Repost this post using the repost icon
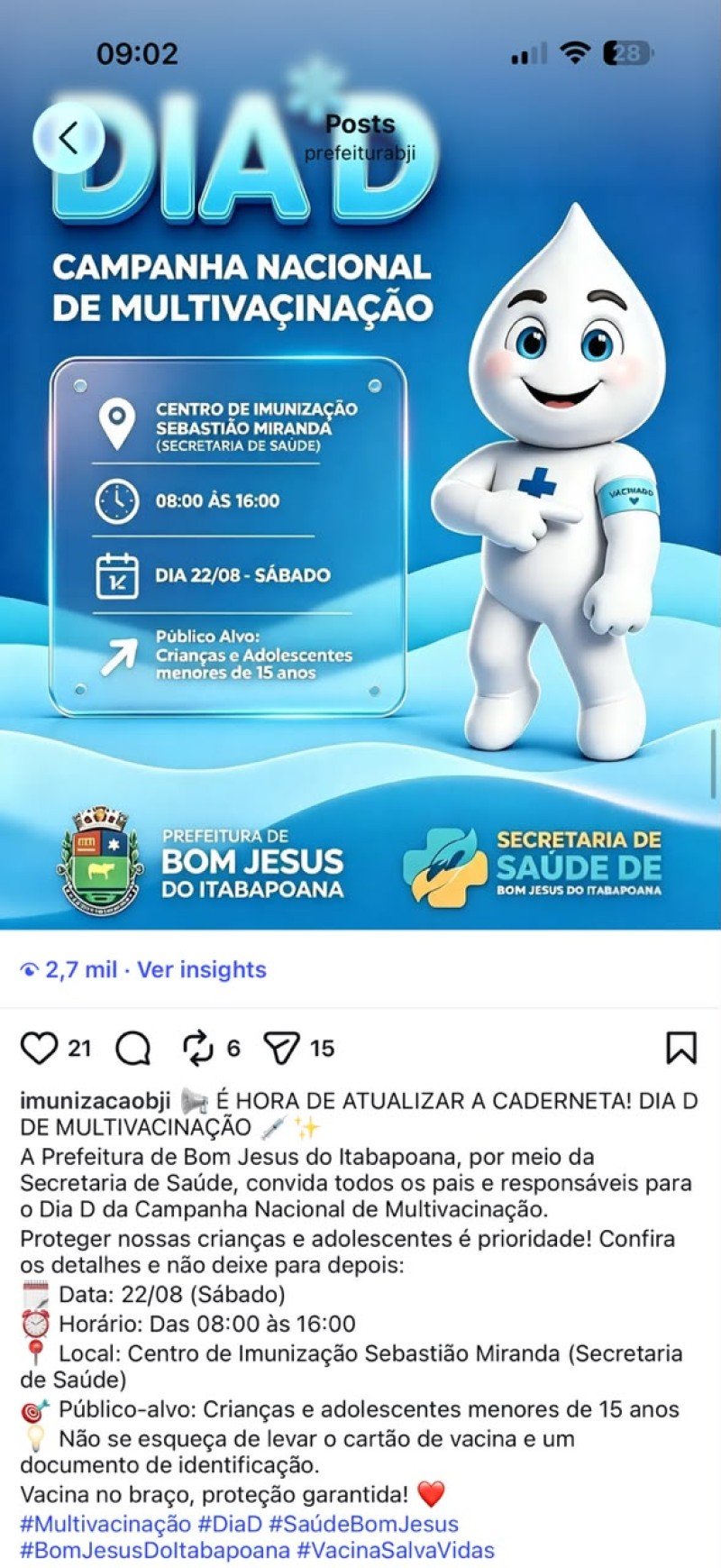721x1568 pixels. tap(196, 1048)
